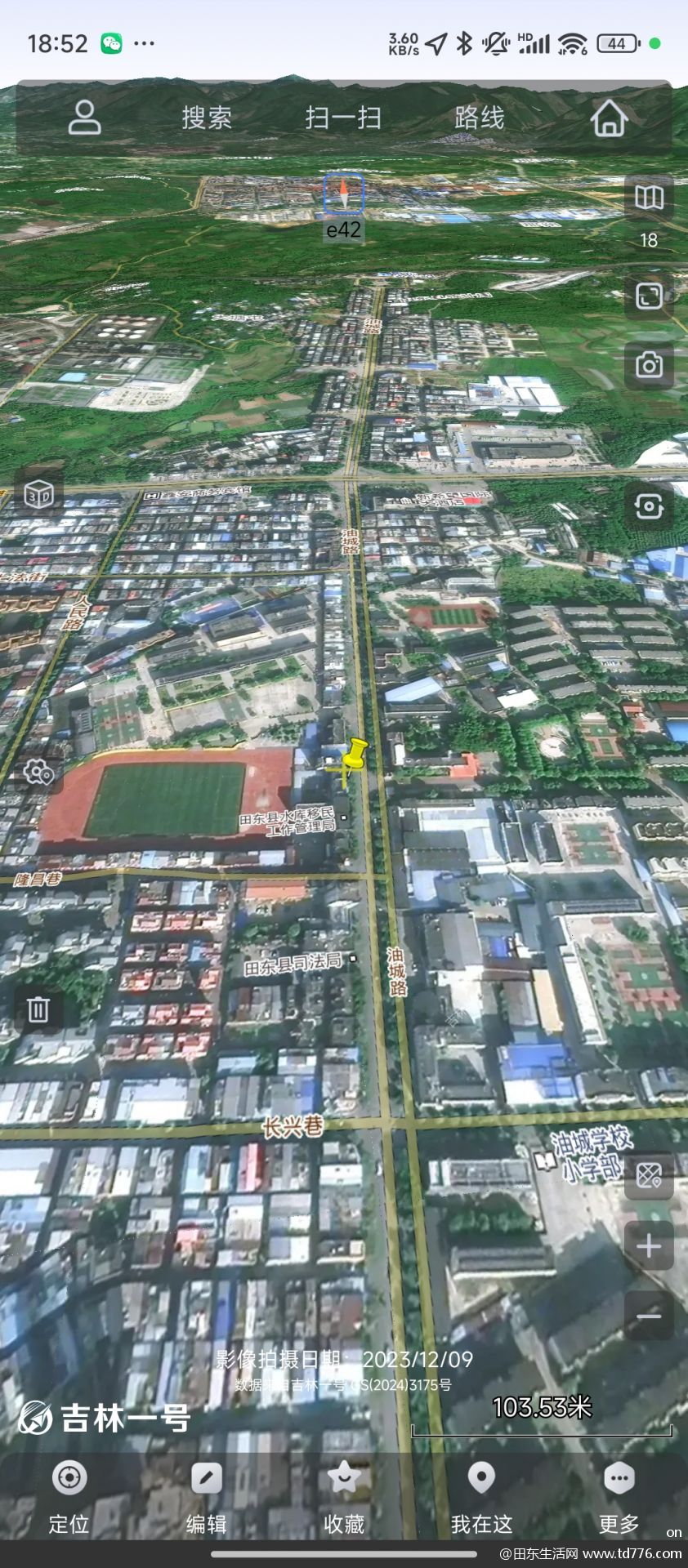The height and width of the screenshot is (1568, 688).
Task: Open the map layers icon
Action: 650,197
